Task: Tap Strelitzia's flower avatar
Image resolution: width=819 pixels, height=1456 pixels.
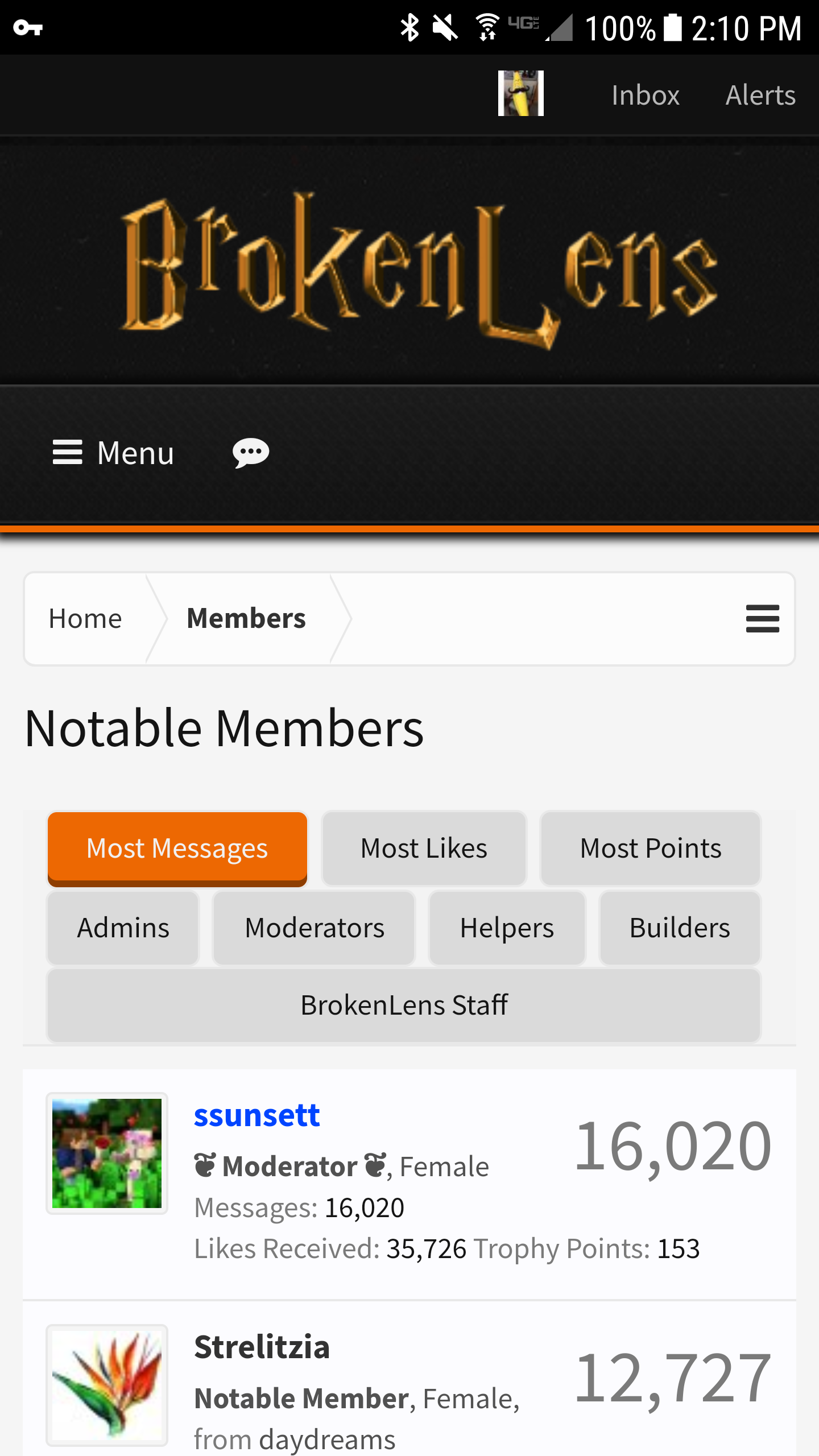Action: tap(107, 1385)
